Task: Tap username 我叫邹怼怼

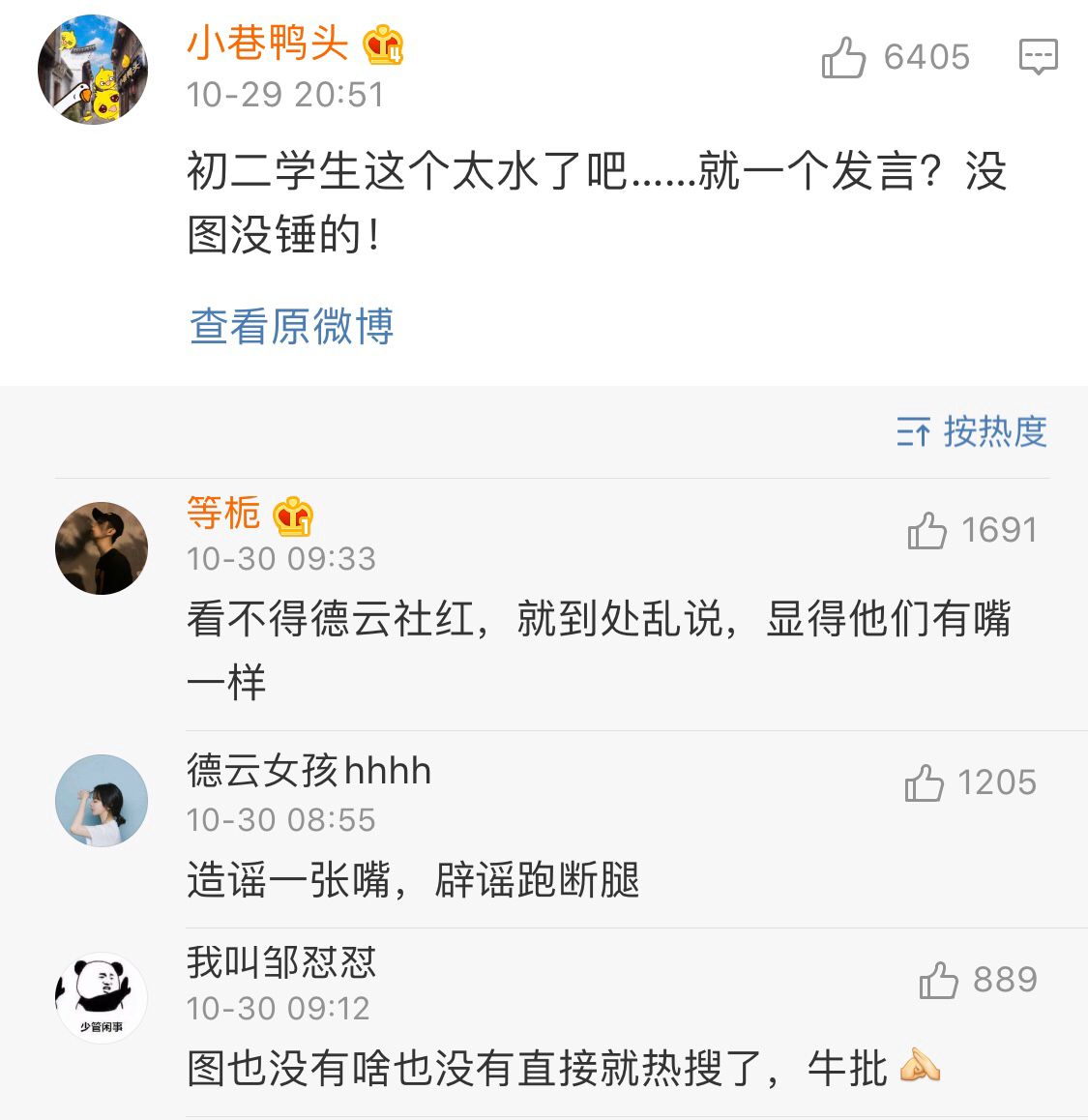Action: [281, 961]
